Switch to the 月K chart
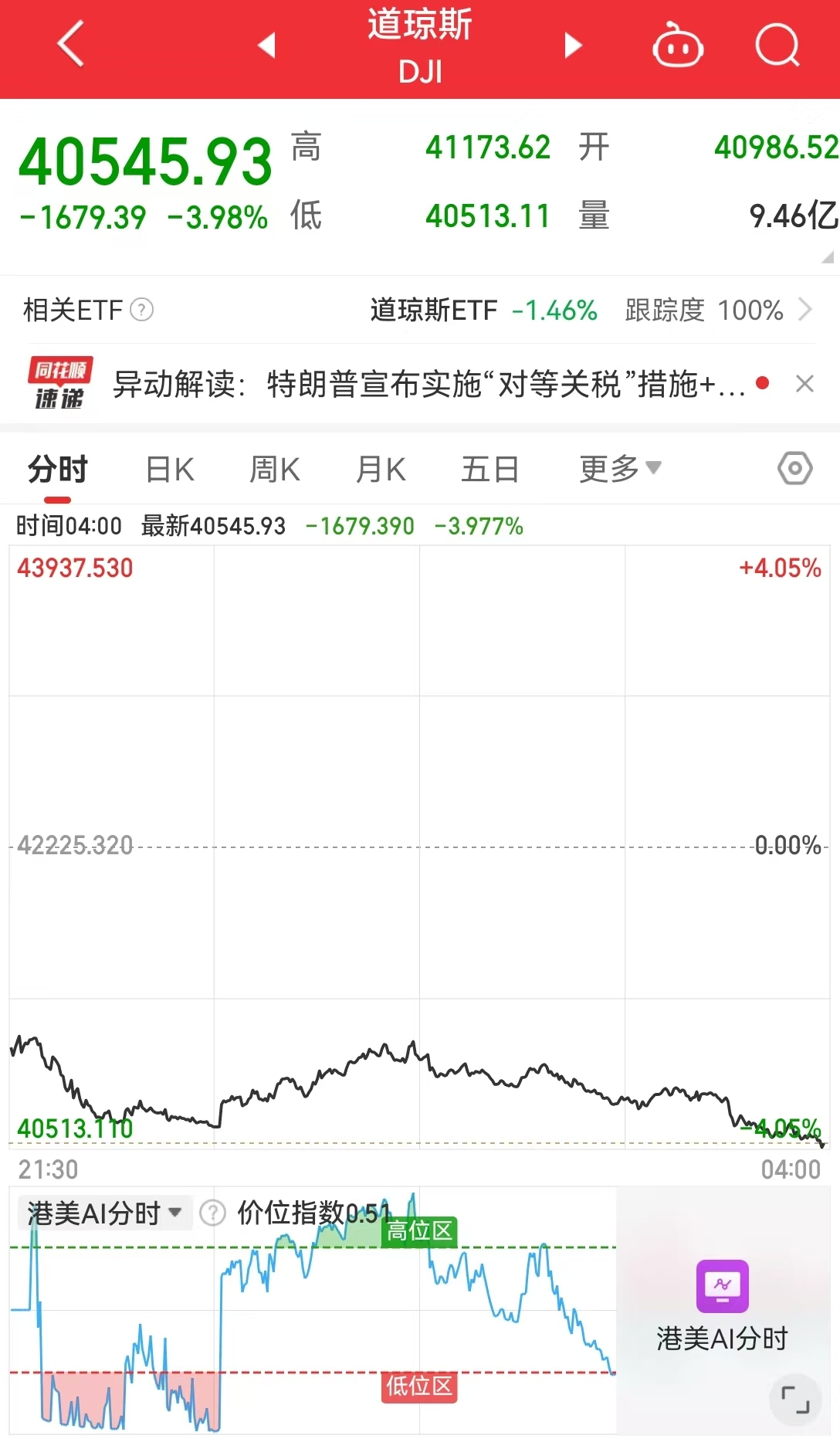The image size is (840, 1449). 381,470
